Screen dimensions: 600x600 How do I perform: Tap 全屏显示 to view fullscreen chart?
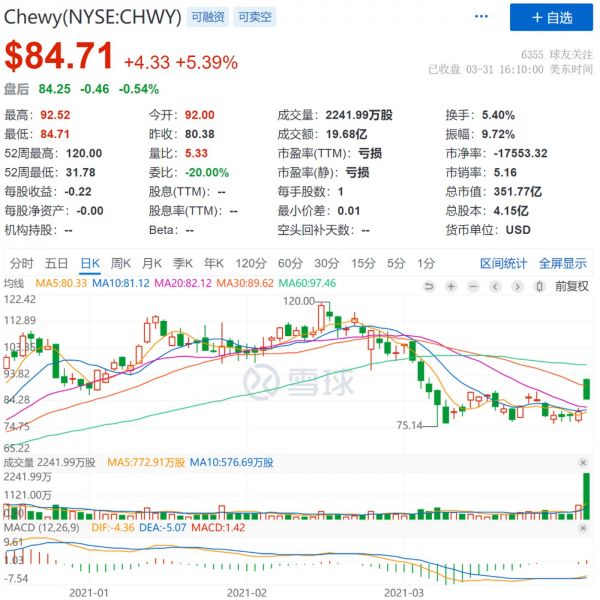tap(563, 263)
